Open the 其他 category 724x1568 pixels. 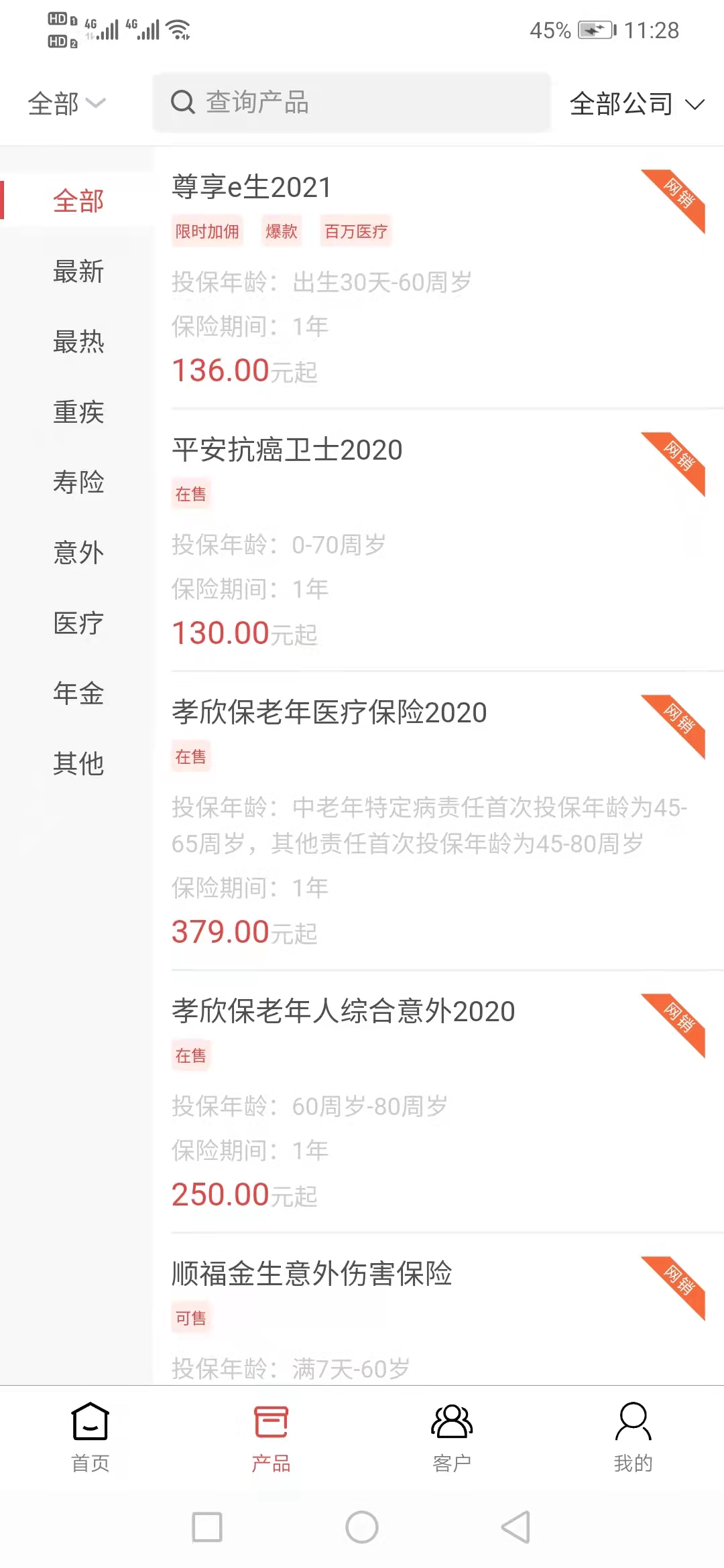coord(78,764)
